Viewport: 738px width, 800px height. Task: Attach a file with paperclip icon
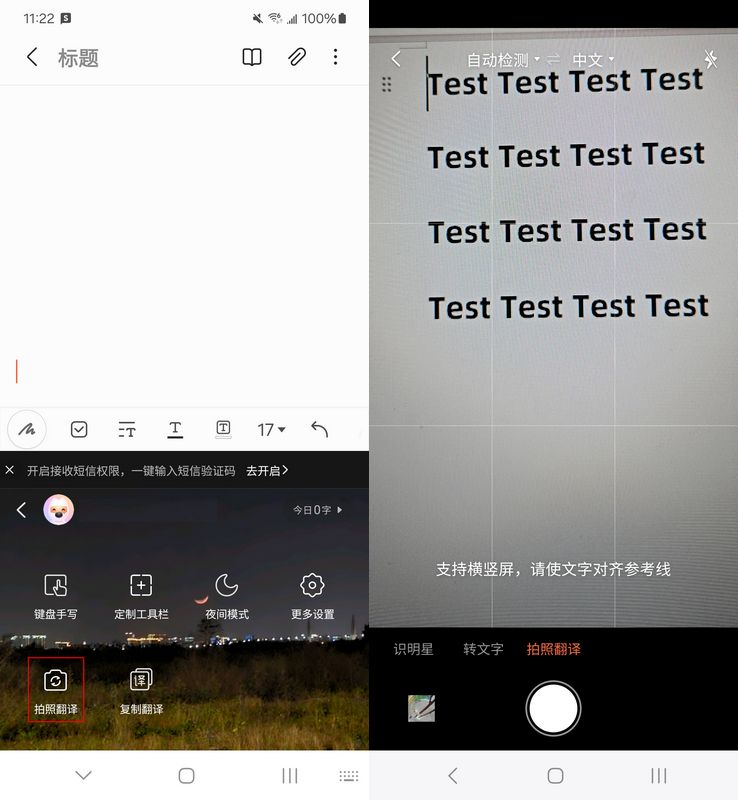(x=297, y=58)
